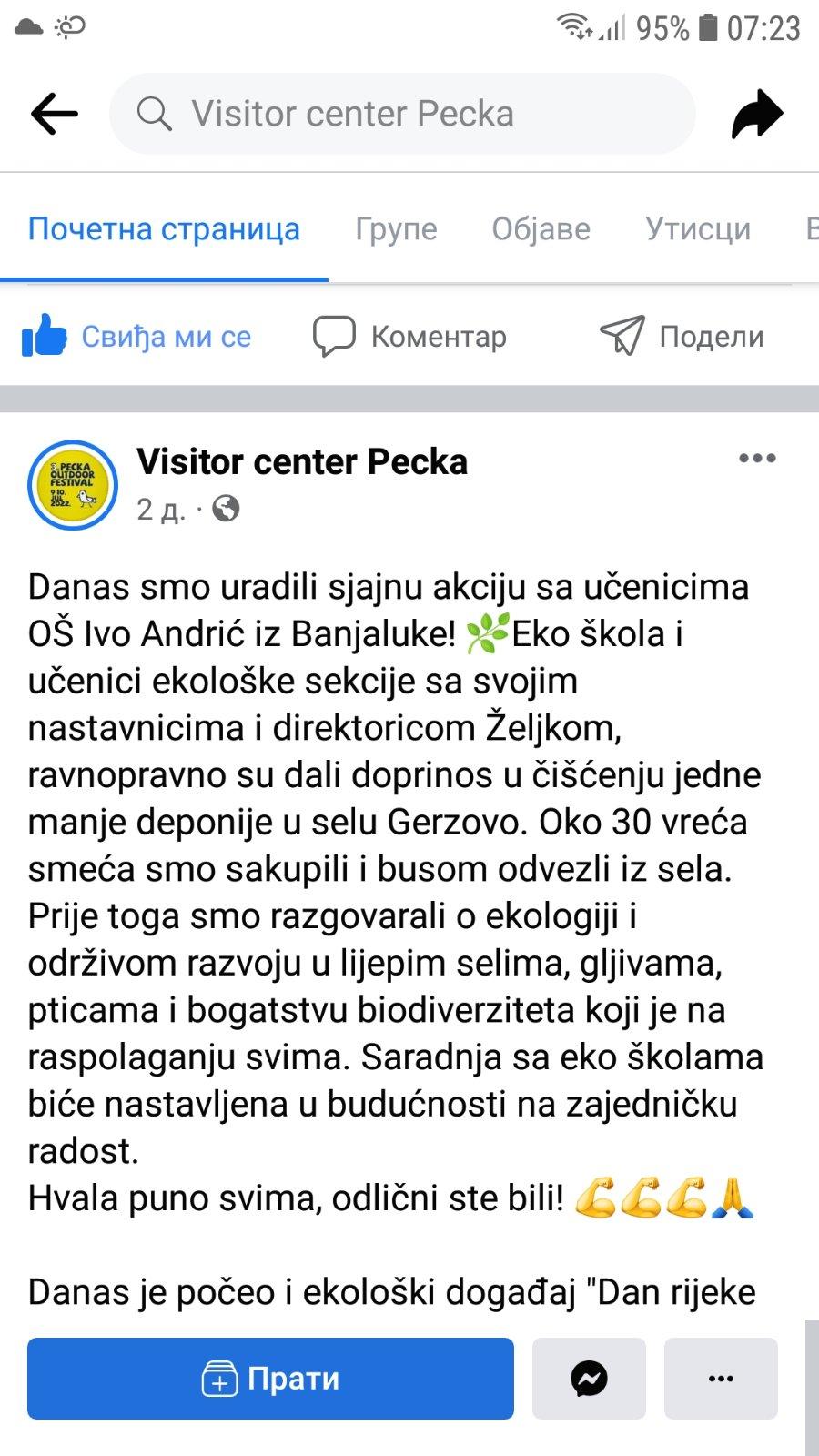819x1456 pixels.
Task: Open the Visitor center Pecka page name
Action: pyautogui.click(x=302, y=462)
